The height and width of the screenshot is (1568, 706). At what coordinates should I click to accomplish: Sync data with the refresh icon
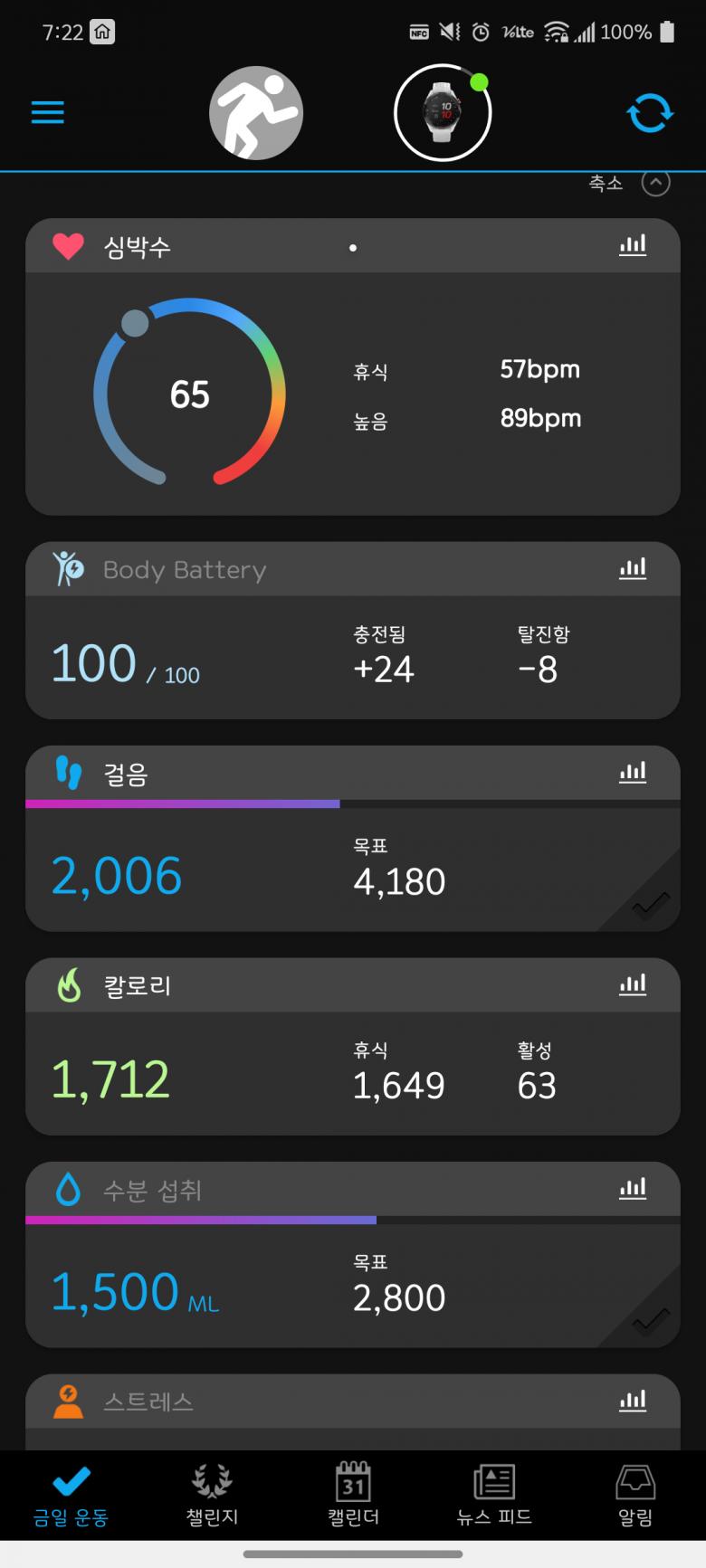(x=650, y=114)
